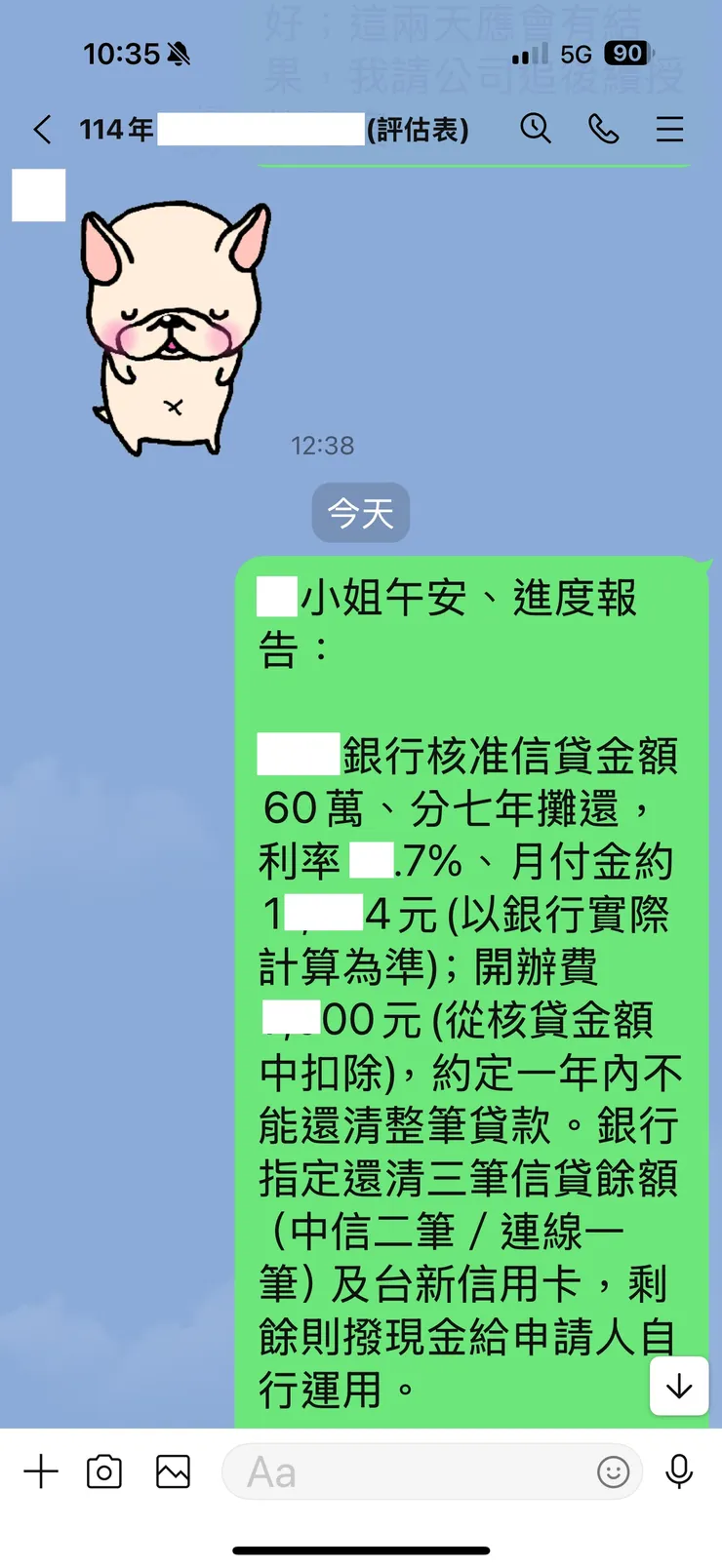Select the 今天 date divider chip

click(x=360, y=512)
